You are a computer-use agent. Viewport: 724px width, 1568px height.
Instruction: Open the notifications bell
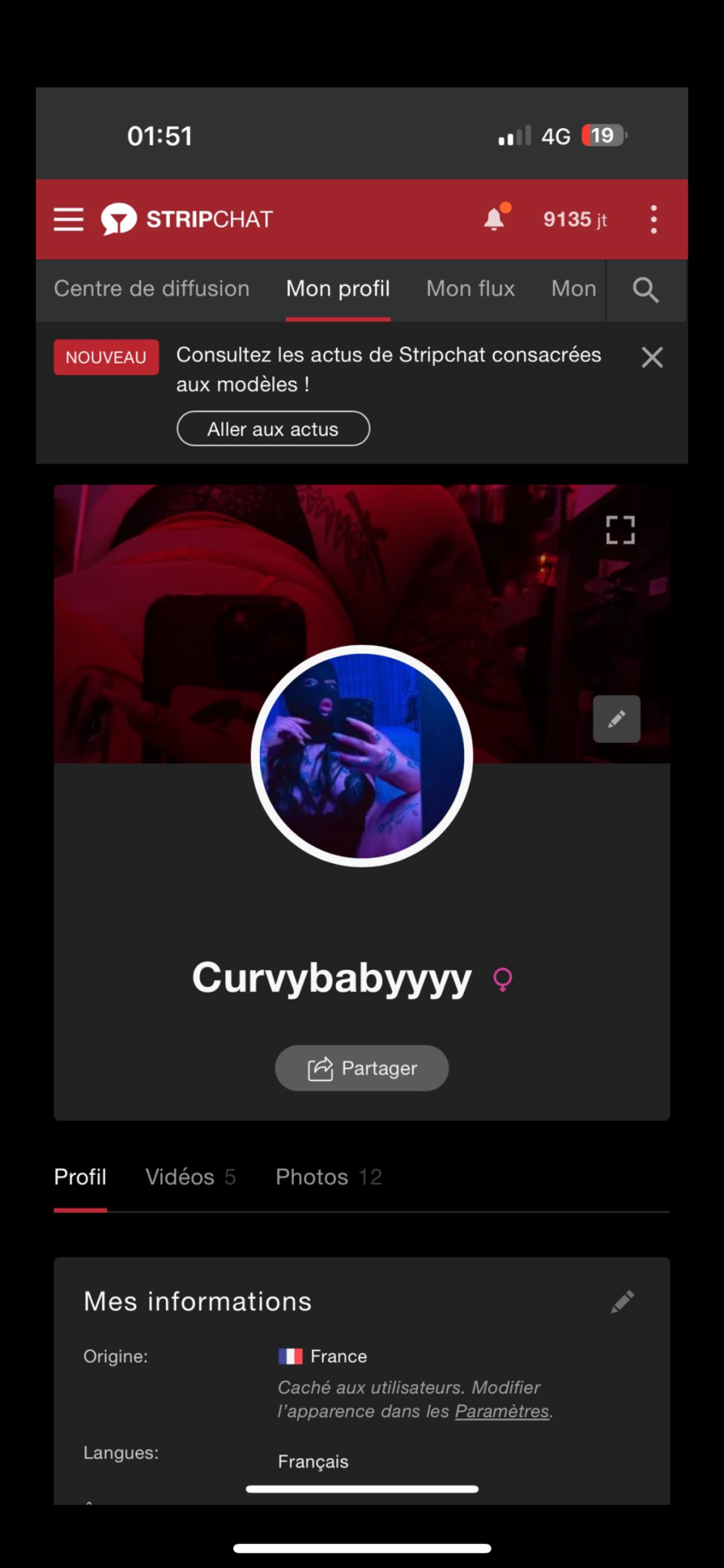[x=494, y=219]
